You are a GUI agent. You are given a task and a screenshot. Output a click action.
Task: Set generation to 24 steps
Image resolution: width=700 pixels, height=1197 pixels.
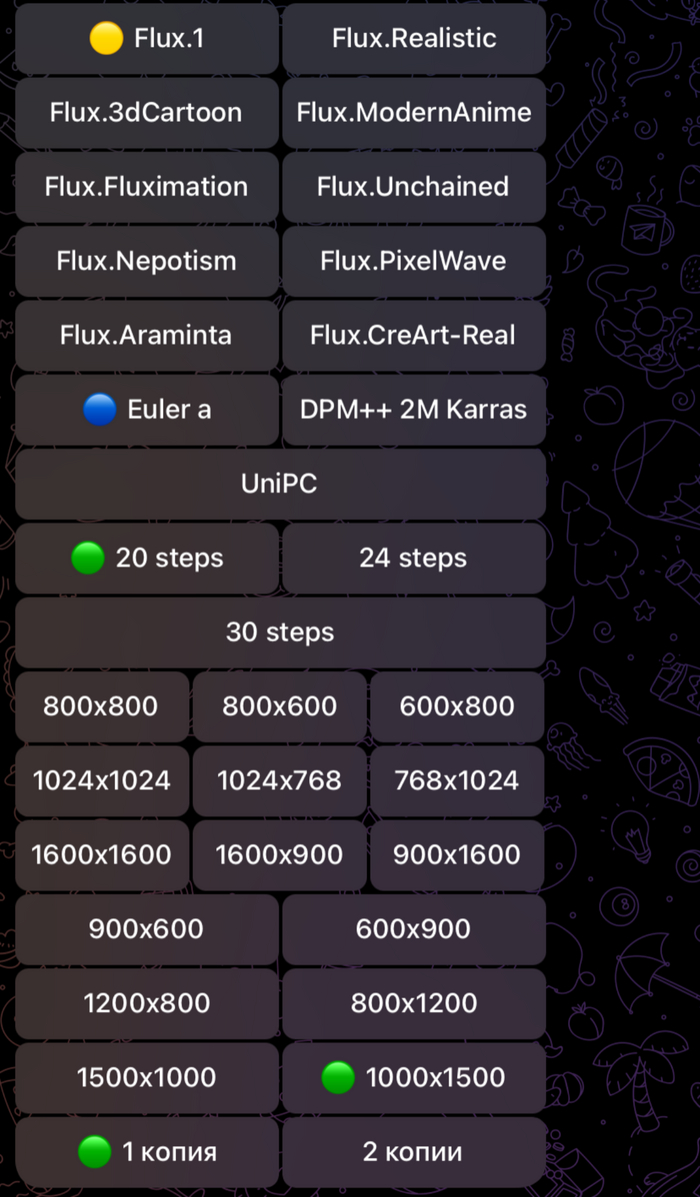pos(414,558)
